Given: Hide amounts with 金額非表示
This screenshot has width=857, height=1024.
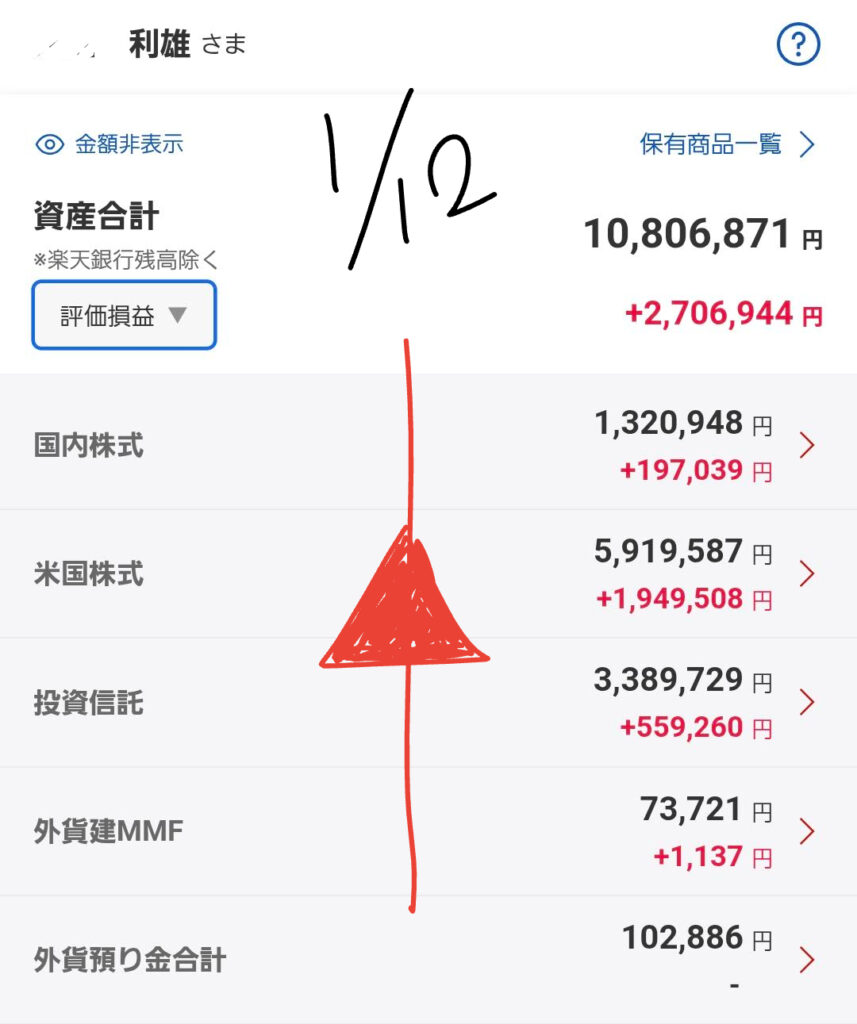Looking at the screenshot, I should (x=110, y=144).
